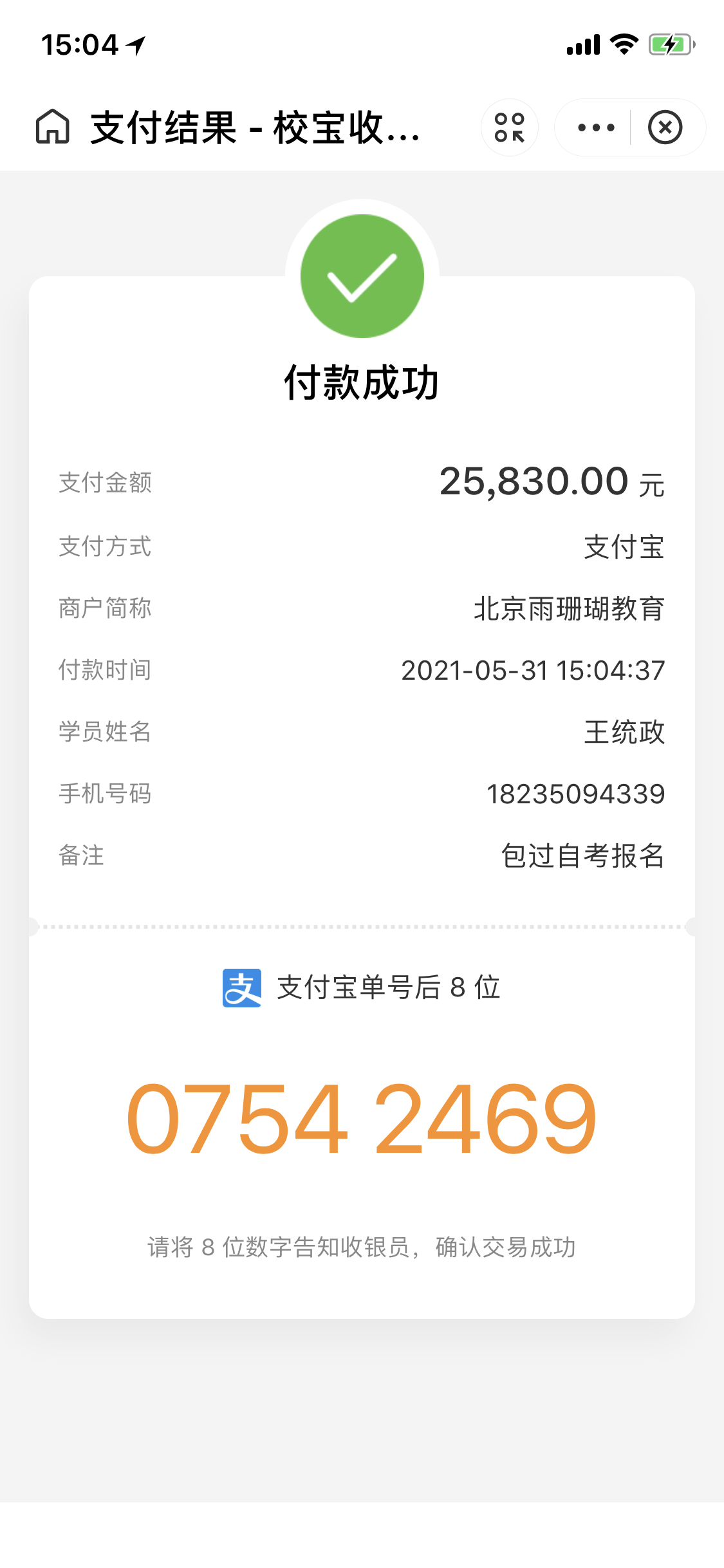Tap the home icon in the header

(53, 127)
